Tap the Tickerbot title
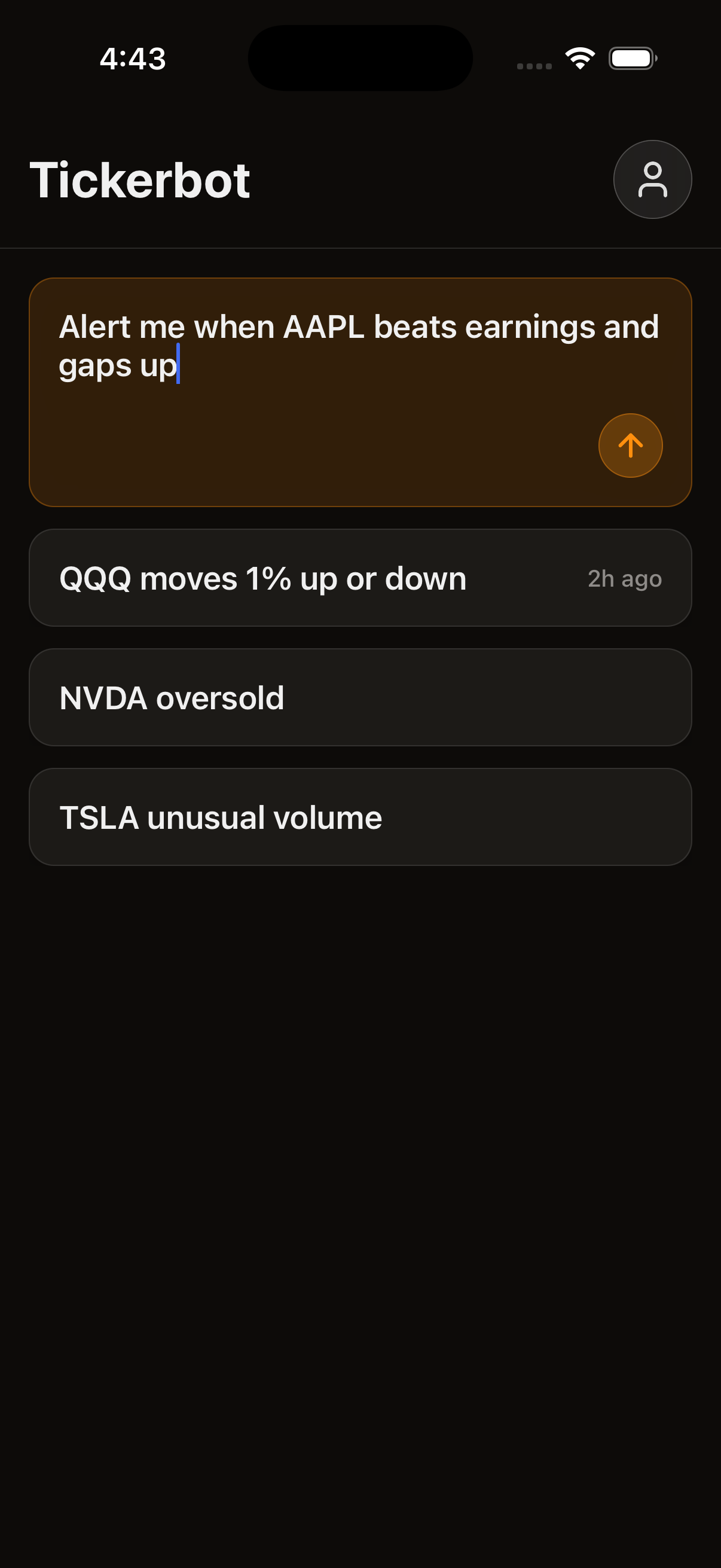Screen dimensions: 721x1568 point(140,179)
